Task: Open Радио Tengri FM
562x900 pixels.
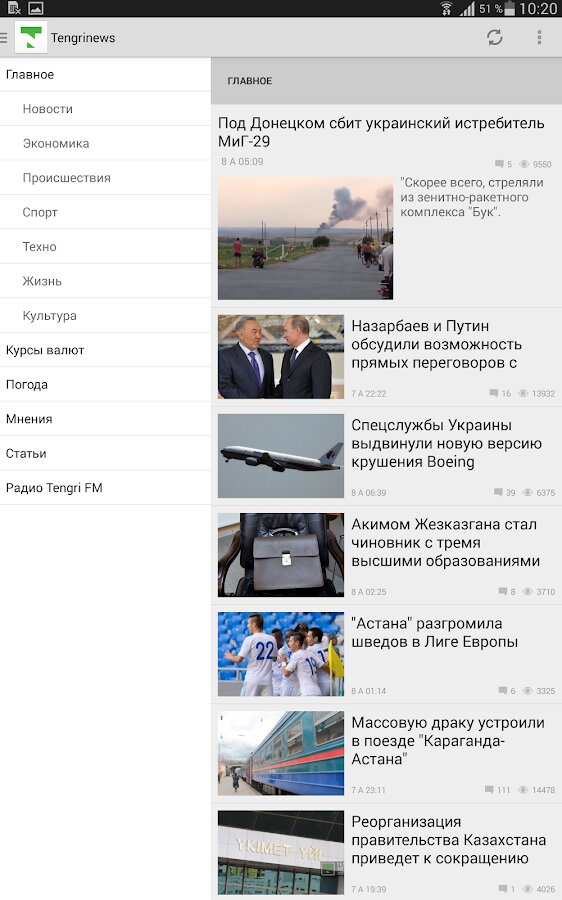Action: click(106, 488)
